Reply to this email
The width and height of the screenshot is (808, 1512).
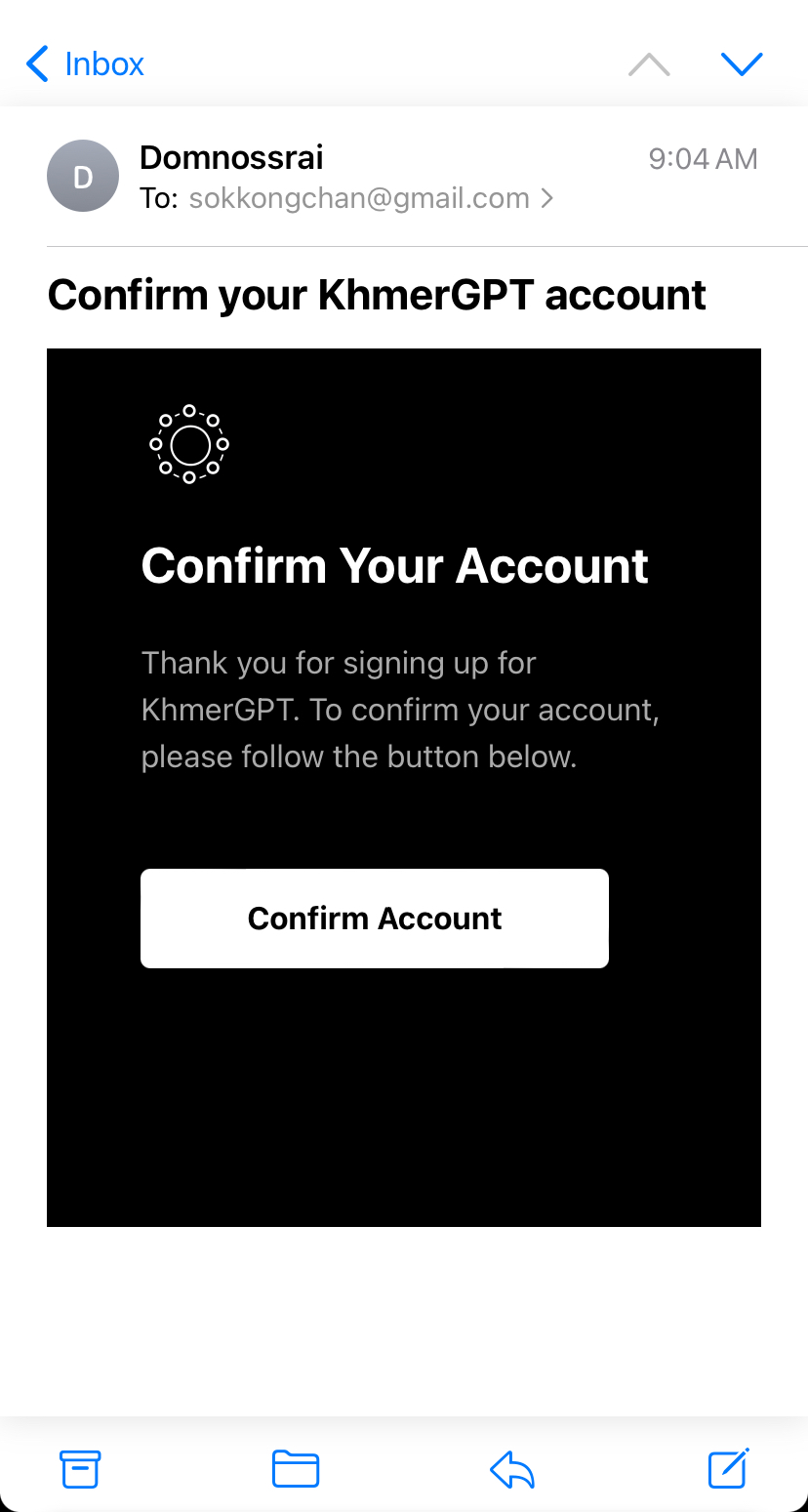click(512, 1468)
